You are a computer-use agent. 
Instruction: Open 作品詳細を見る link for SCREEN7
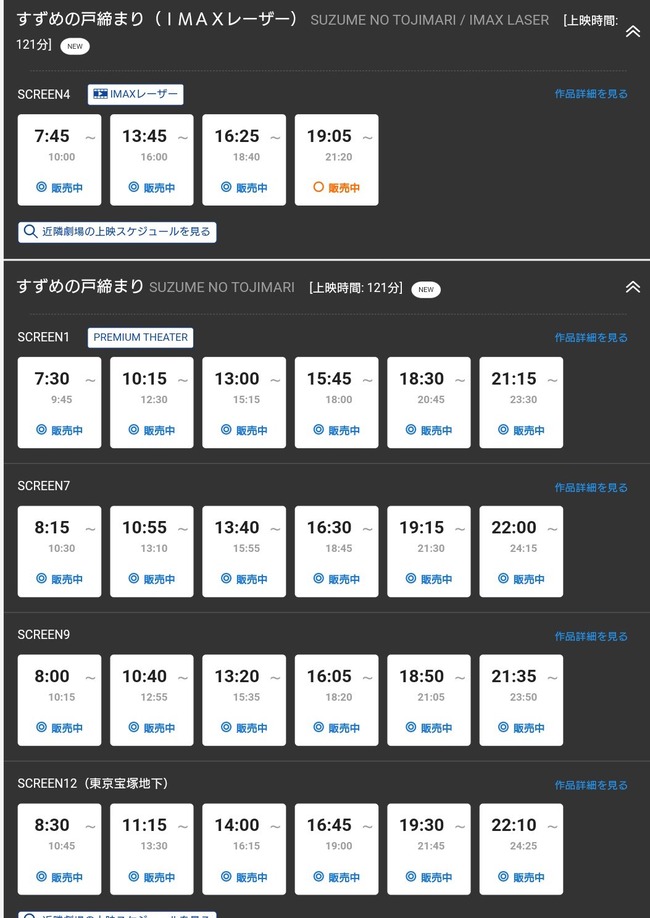pos(591,488)
